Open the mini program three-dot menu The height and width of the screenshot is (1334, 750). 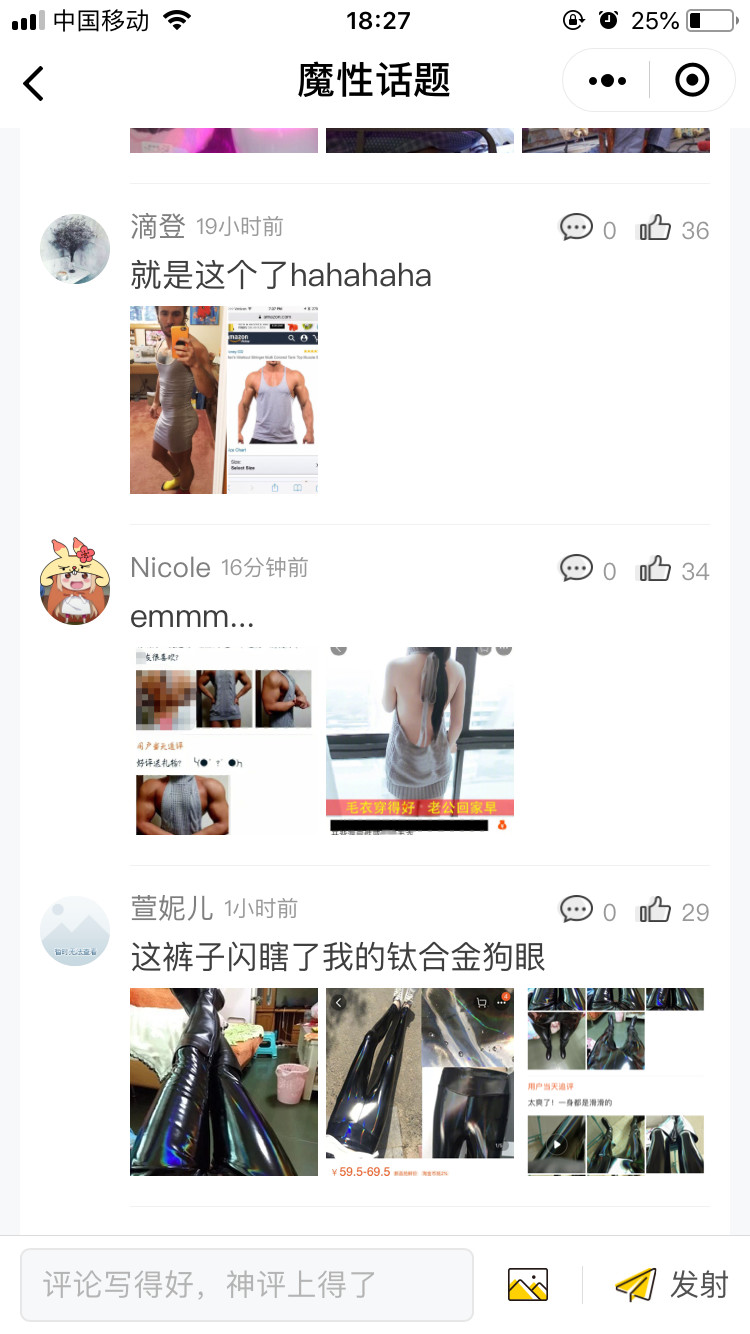(607, 81)
